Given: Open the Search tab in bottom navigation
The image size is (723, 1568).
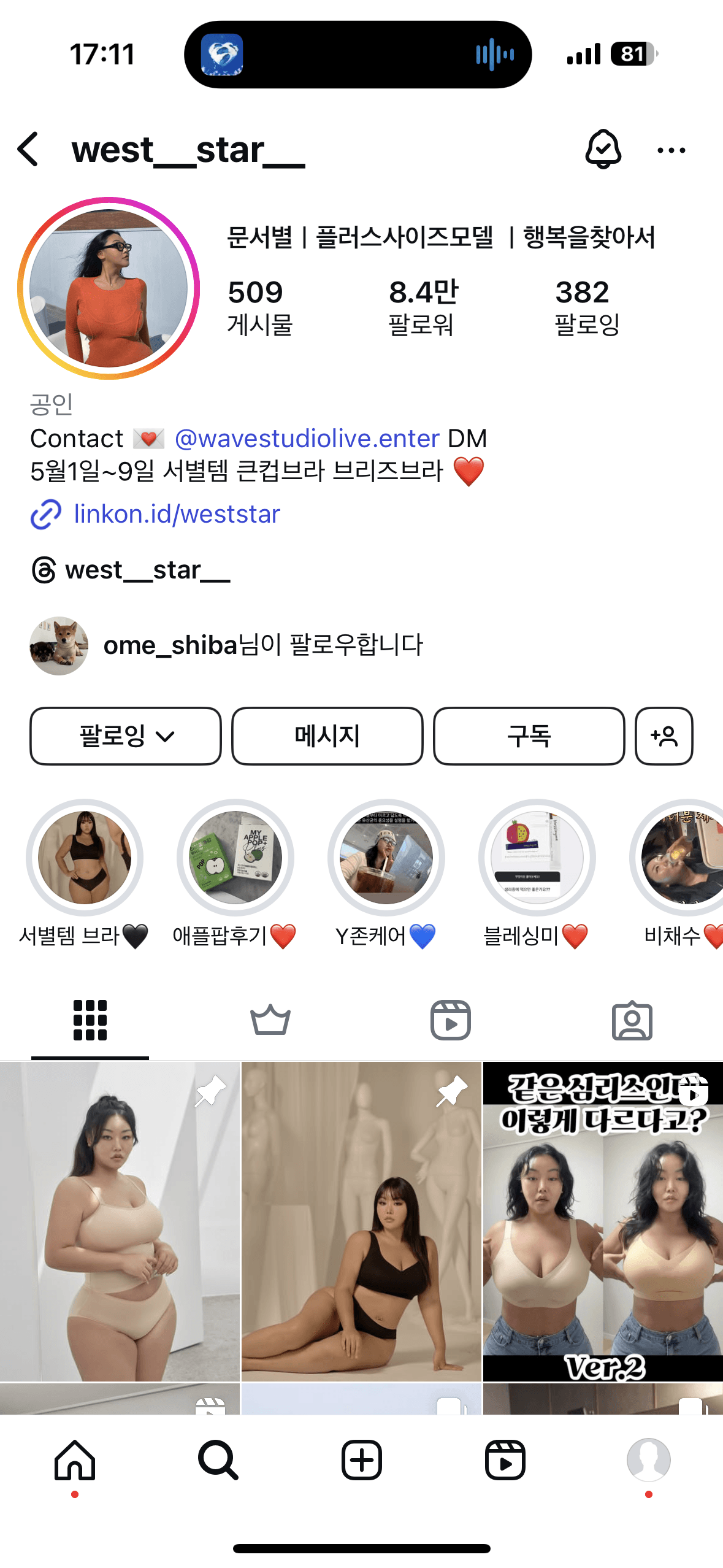Looking at the screenshot, I should tap(218, 1460).
